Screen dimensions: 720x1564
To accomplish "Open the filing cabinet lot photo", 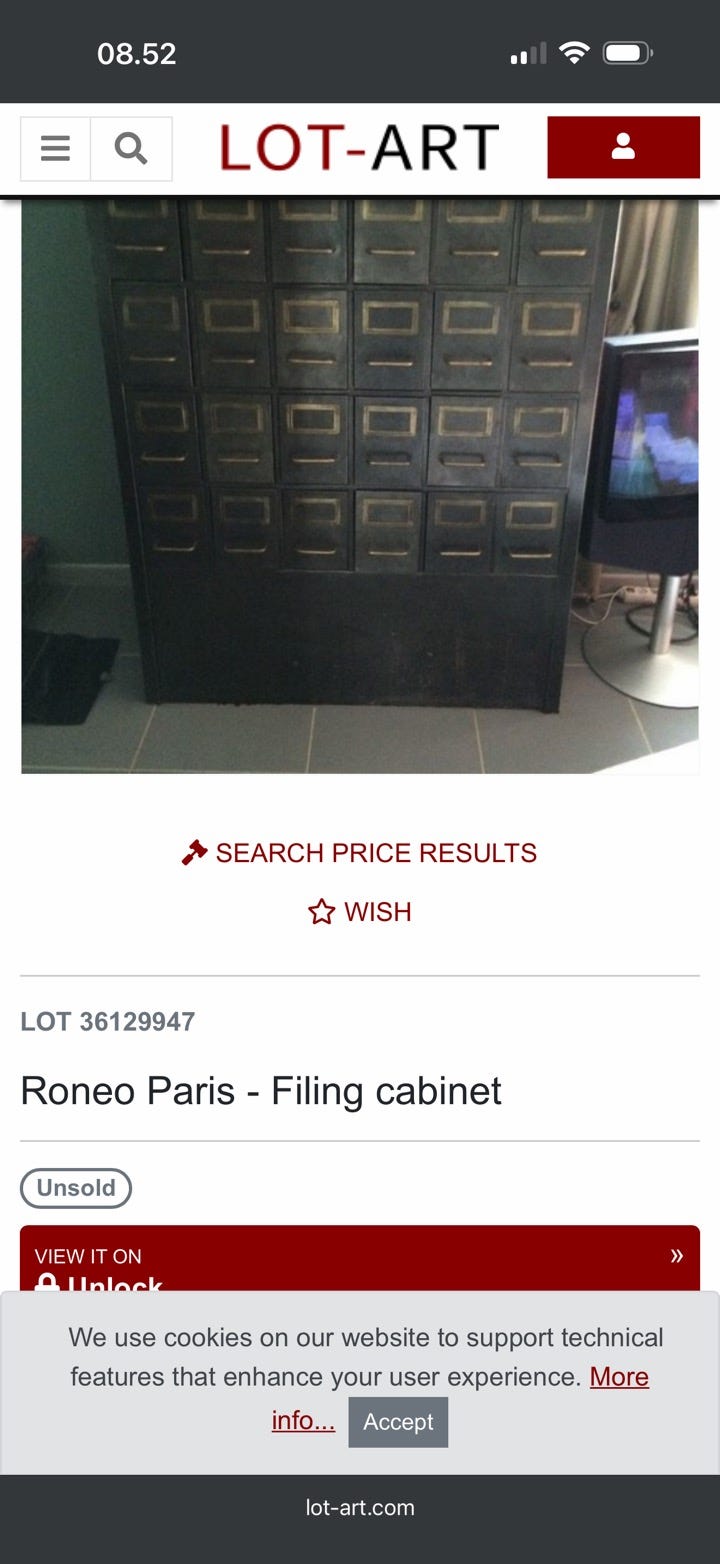I will [359, 485].
